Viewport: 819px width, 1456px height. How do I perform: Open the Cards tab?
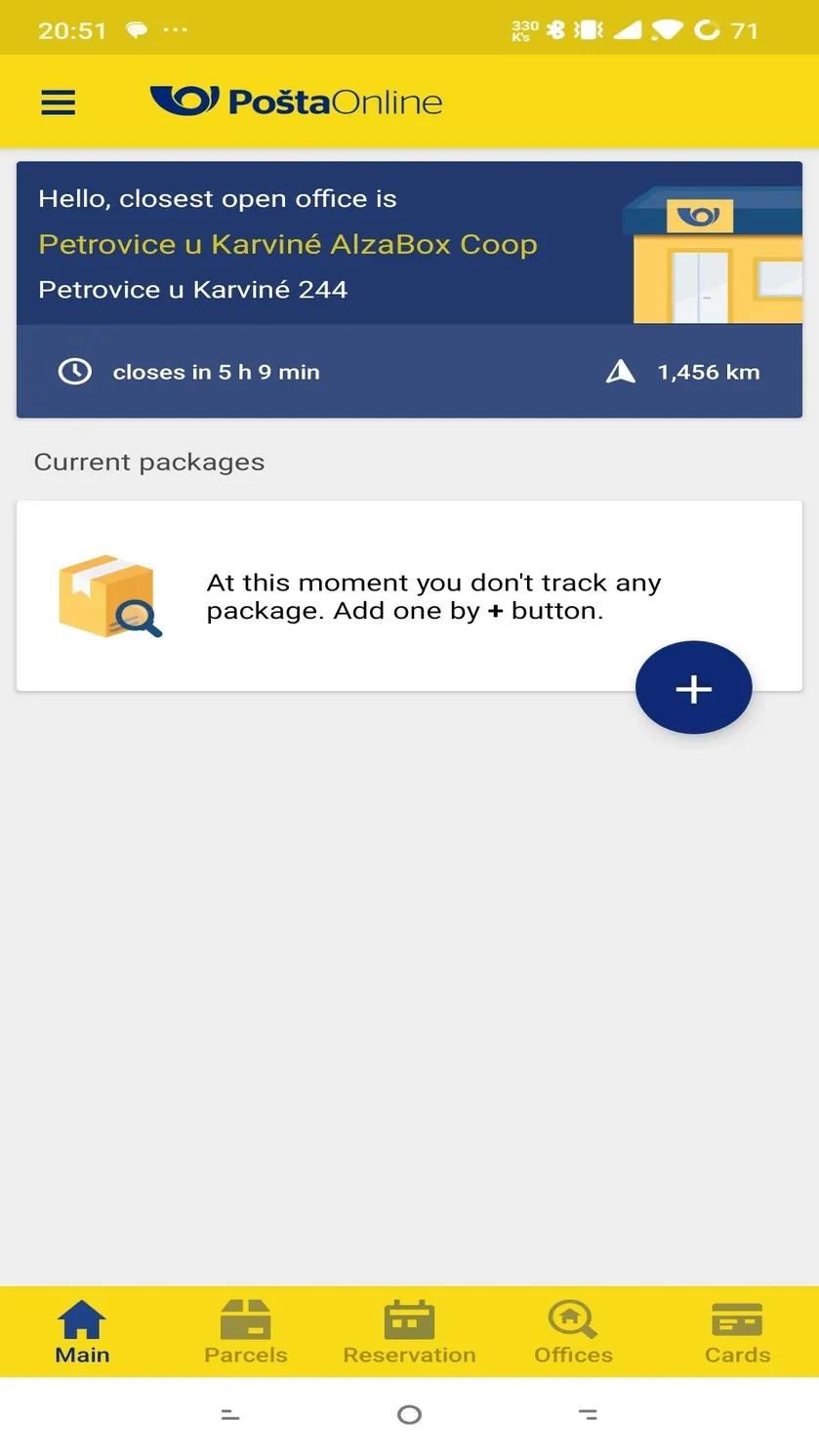(x=737, y=1332)
